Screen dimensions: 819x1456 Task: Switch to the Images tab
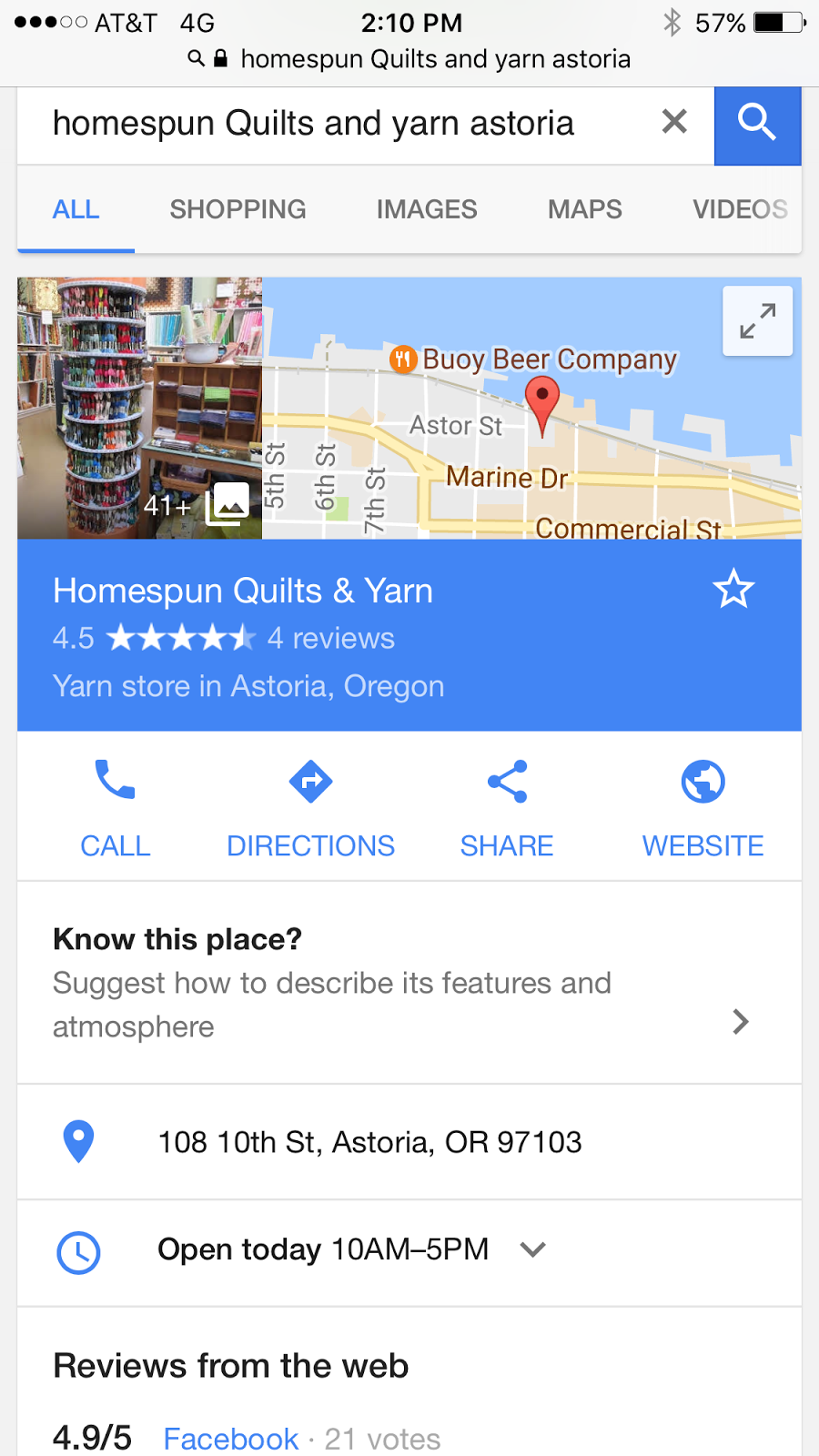pos(426,209)
